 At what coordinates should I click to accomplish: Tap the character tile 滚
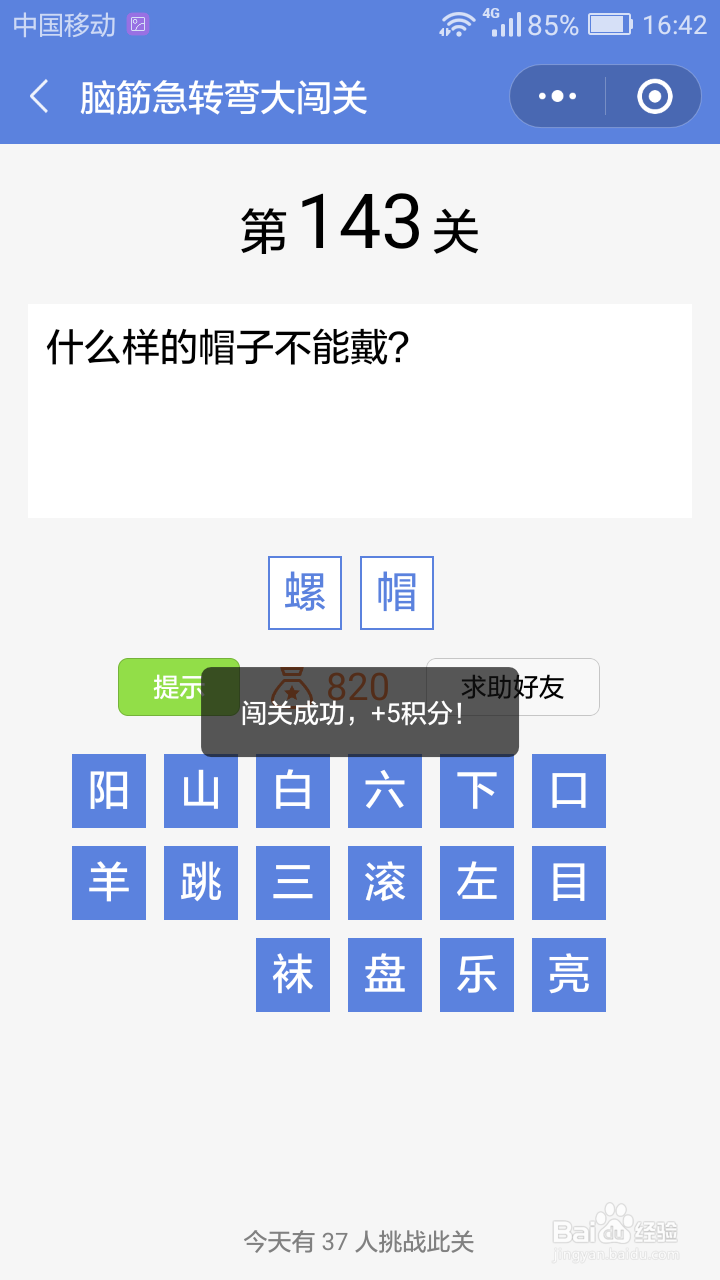pyautogui.click(x=384, y=882)
